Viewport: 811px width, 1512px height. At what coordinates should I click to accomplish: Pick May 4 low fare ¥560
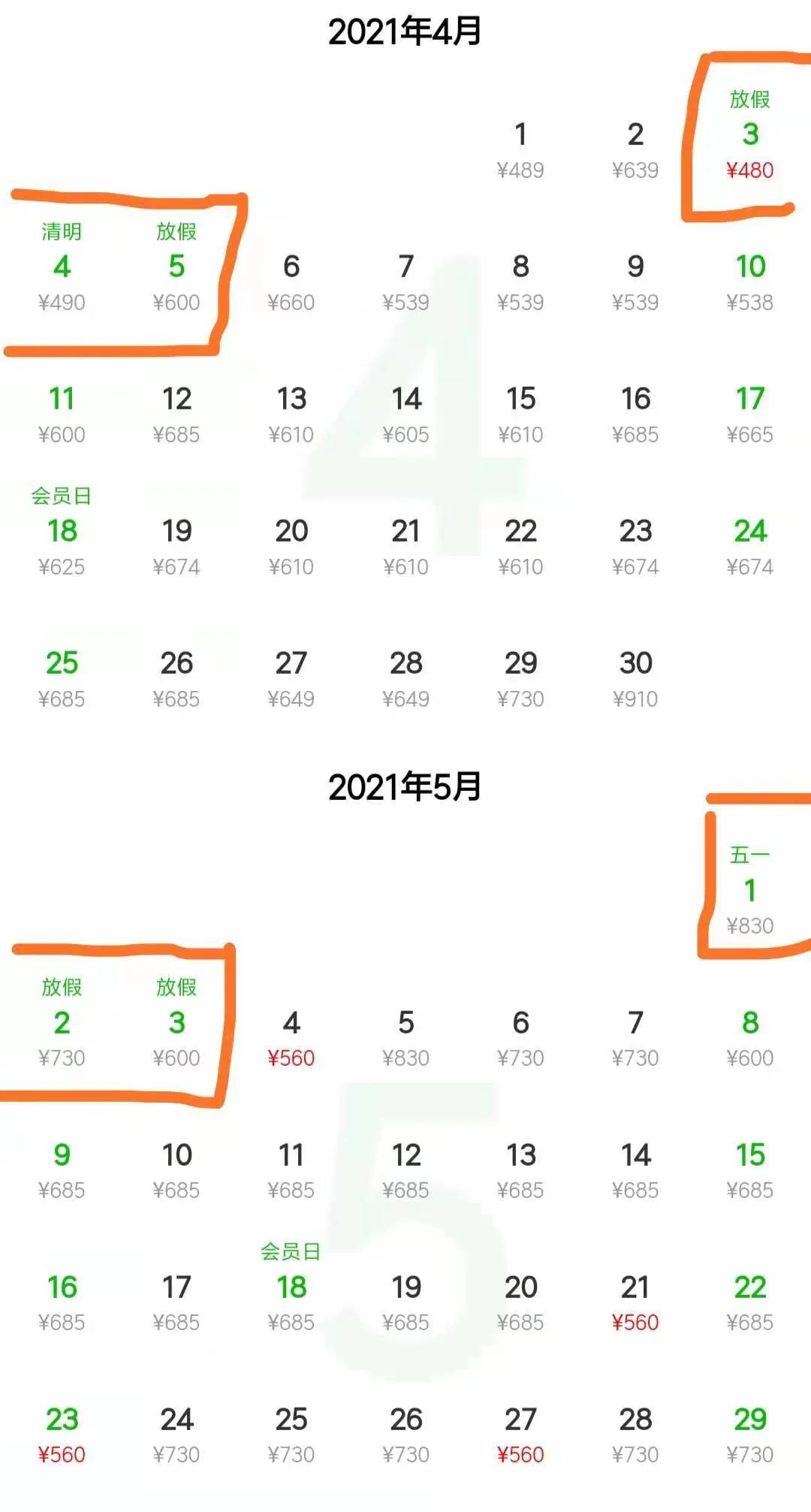(x=291, y=1038)
